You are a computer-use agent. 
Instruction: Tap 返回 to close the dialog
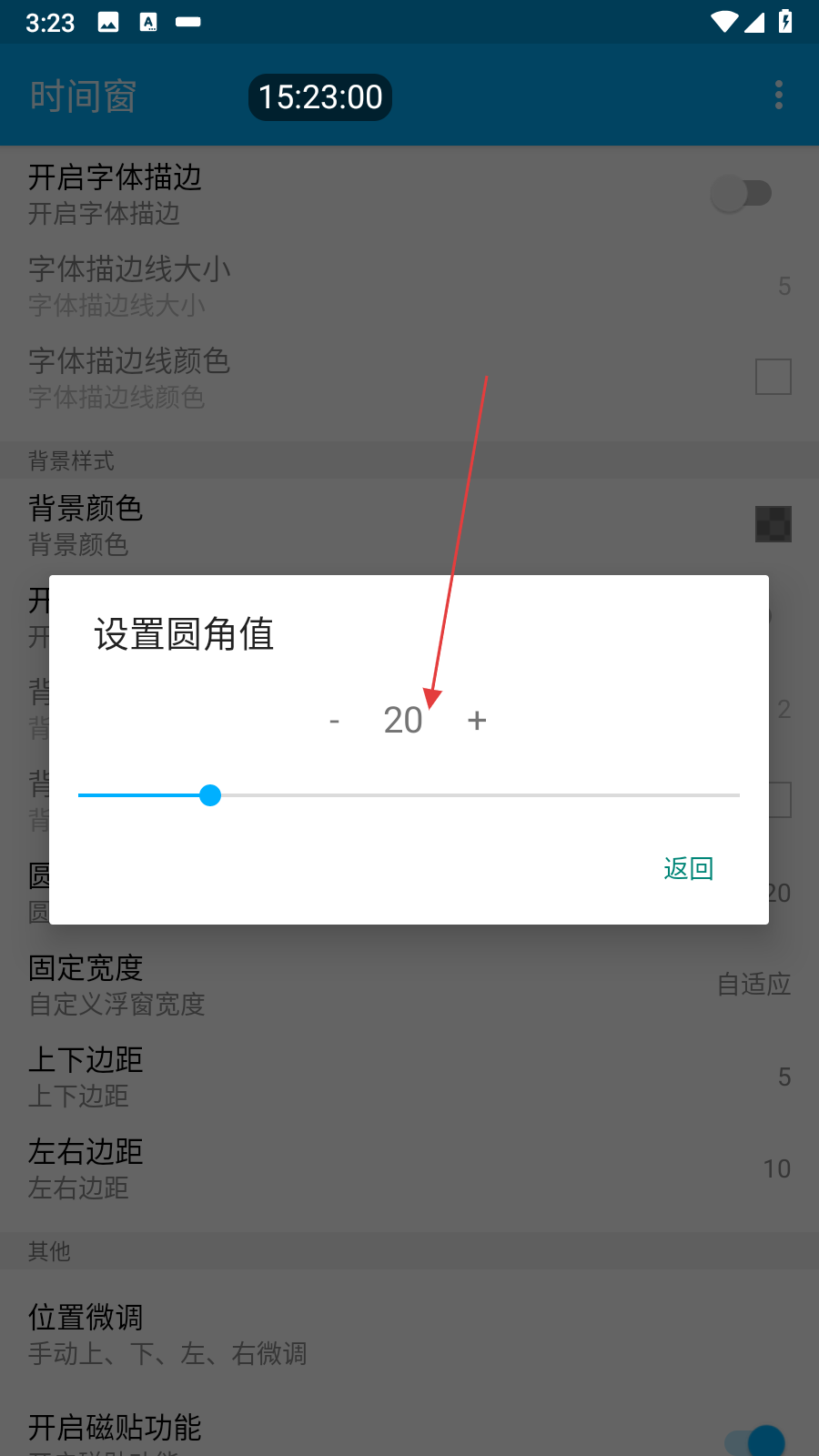pyautogui.click(x=688, y=868)
